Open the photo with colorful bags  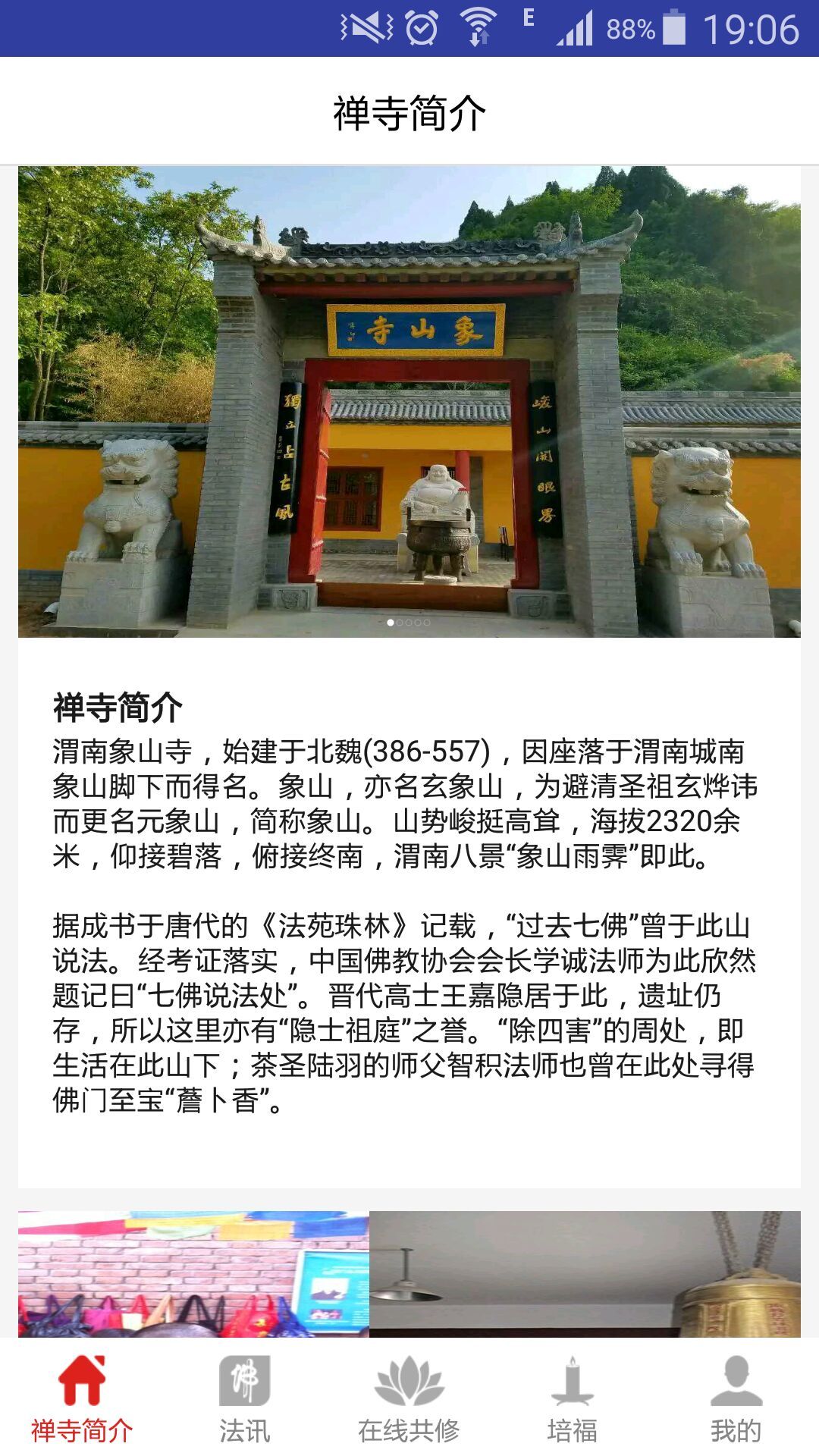click(193, 1274)
